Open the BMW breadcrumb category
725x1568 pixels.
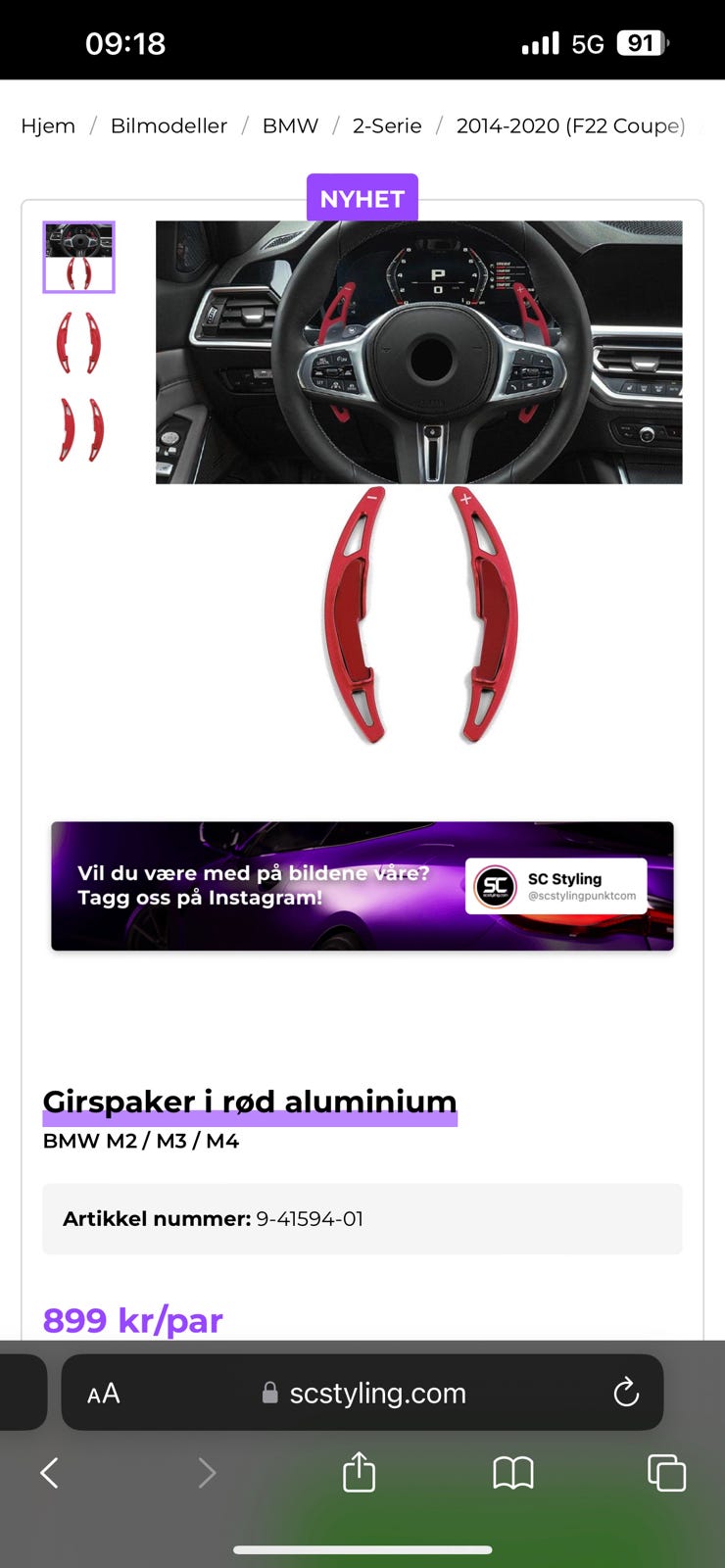(x=290, y=125)
